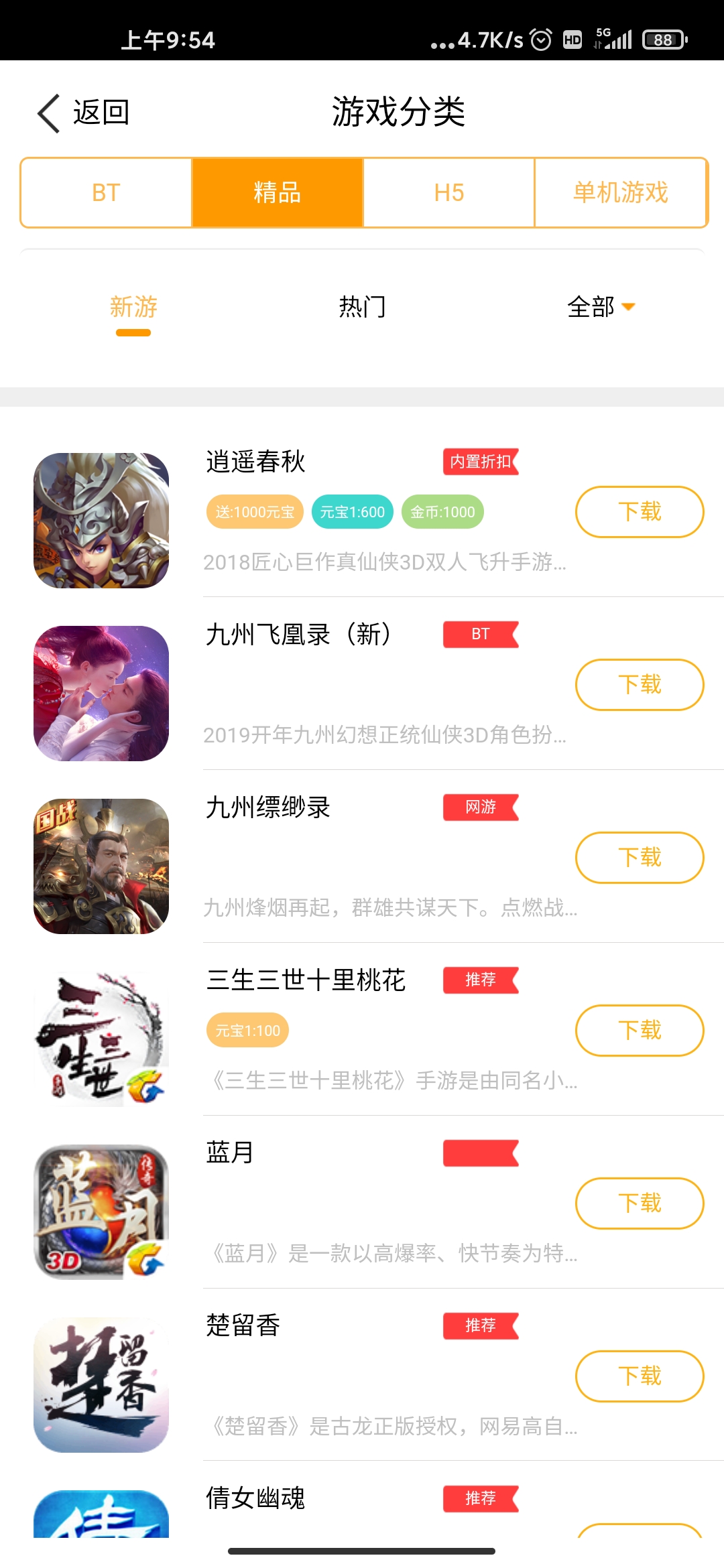Open the 九州缥缈录 game details

pos(101,866)
